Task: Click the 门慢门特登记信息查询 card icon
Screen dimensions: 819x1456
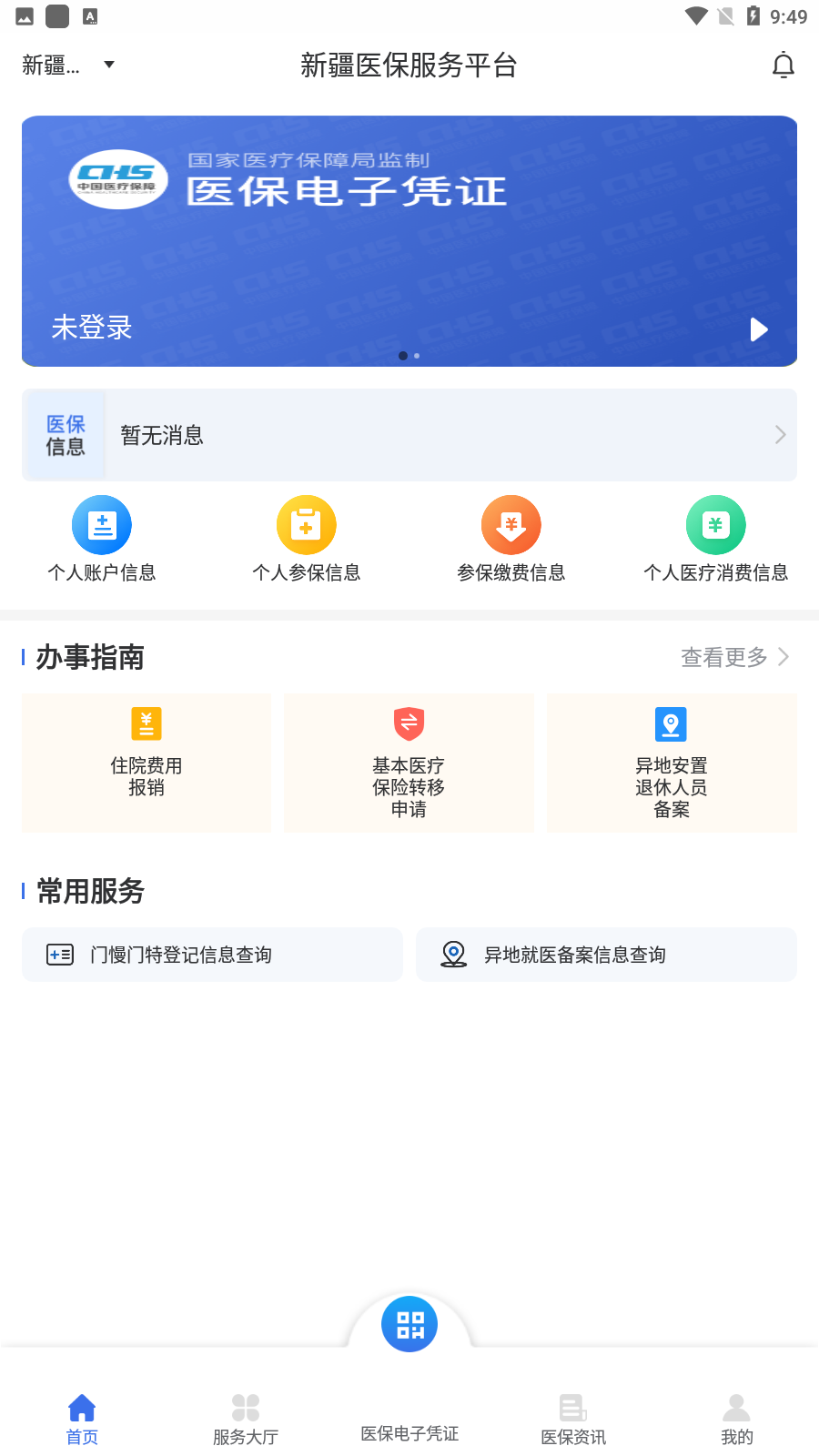Action: point(59,955)
